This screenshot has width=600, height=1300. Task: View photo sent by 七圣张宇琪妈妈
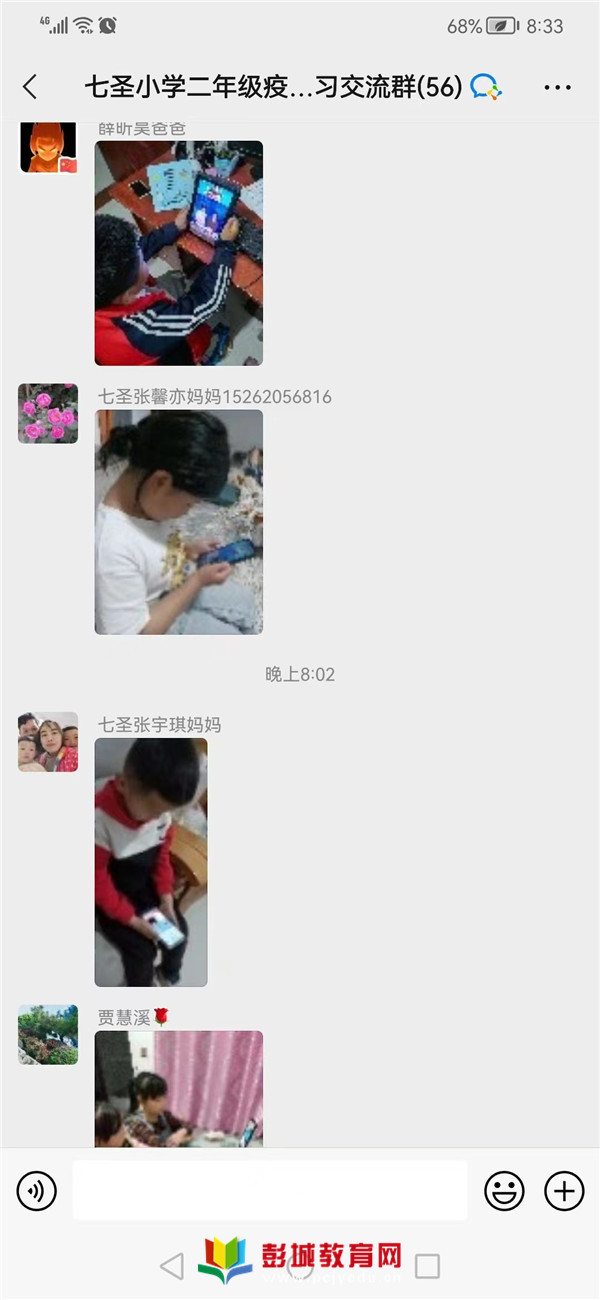[x=151, y=862]
